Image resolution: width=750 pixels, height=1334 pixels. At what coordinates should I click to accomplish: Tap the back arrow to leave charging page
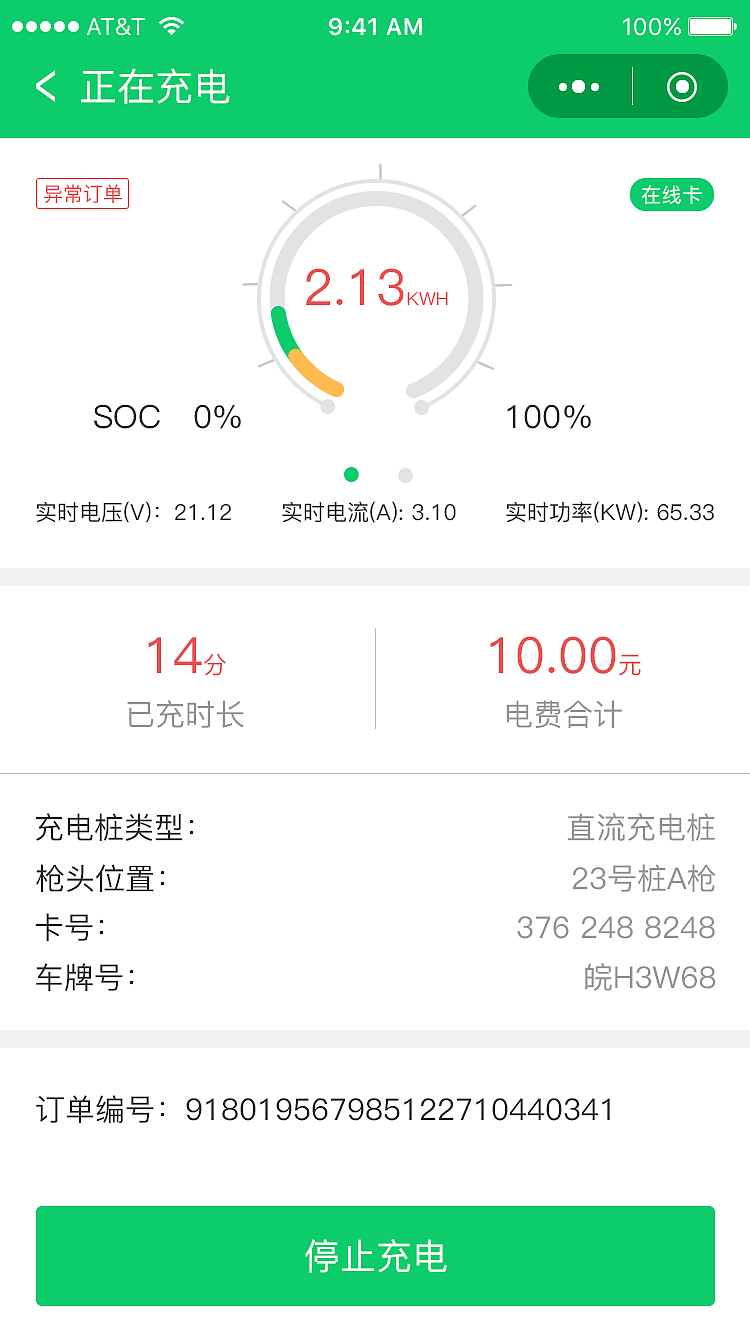point(44,87)
